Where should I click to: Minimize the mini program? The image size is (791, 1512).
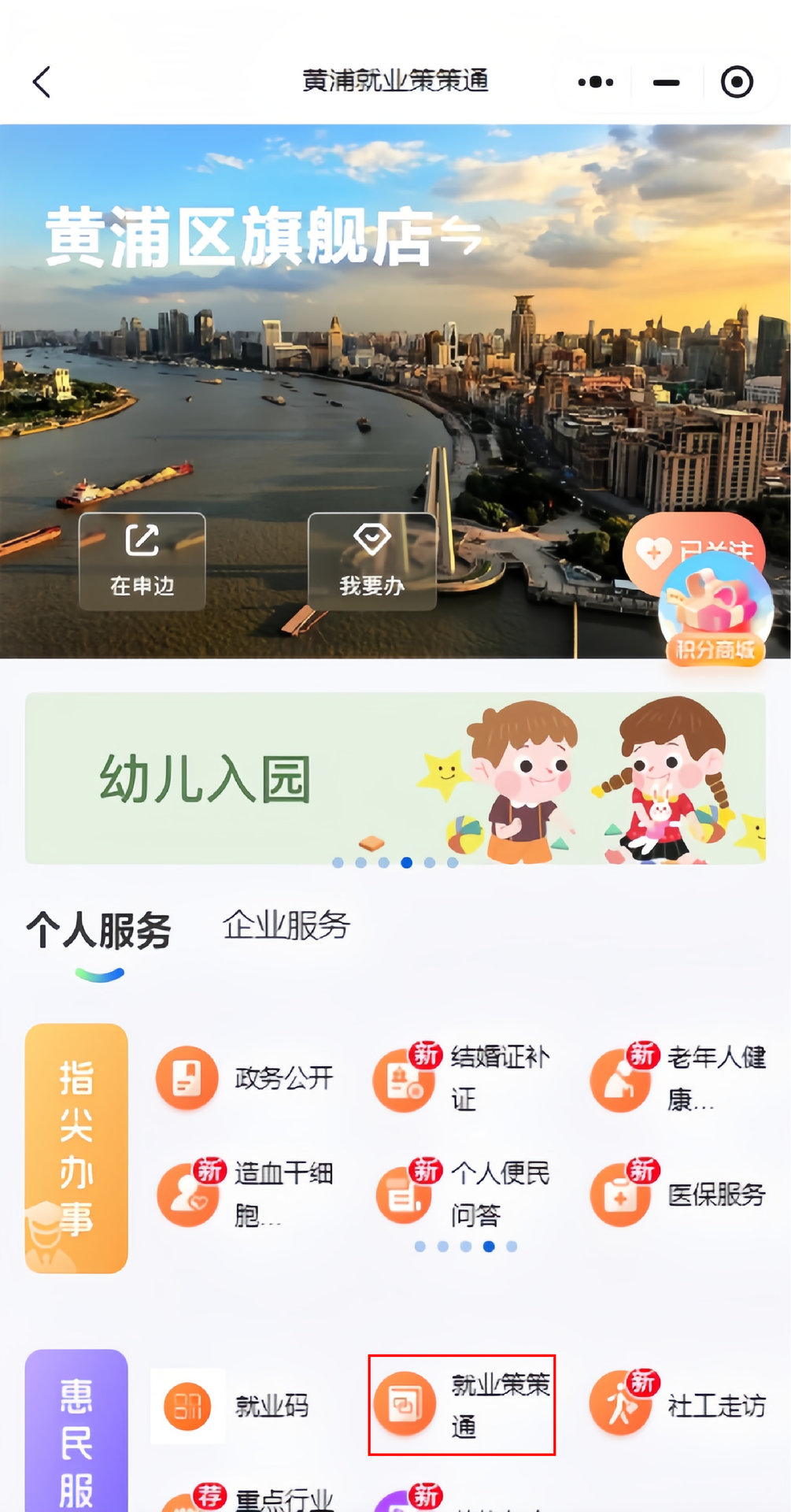click(666, 82)
